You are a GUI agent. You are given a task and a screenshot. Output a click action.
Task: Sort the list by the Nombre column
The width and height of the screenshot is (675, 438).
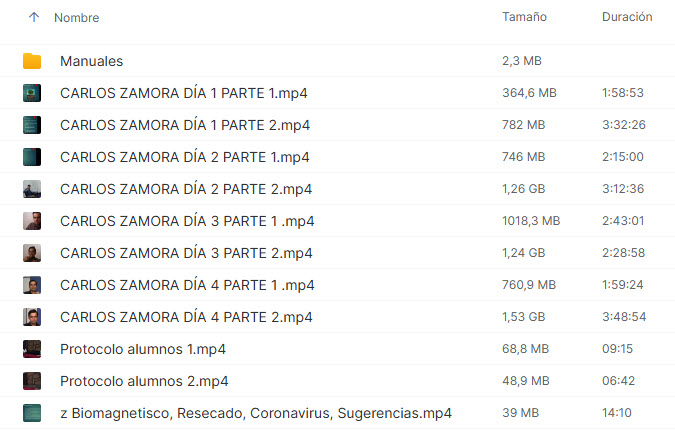(76, 17)
